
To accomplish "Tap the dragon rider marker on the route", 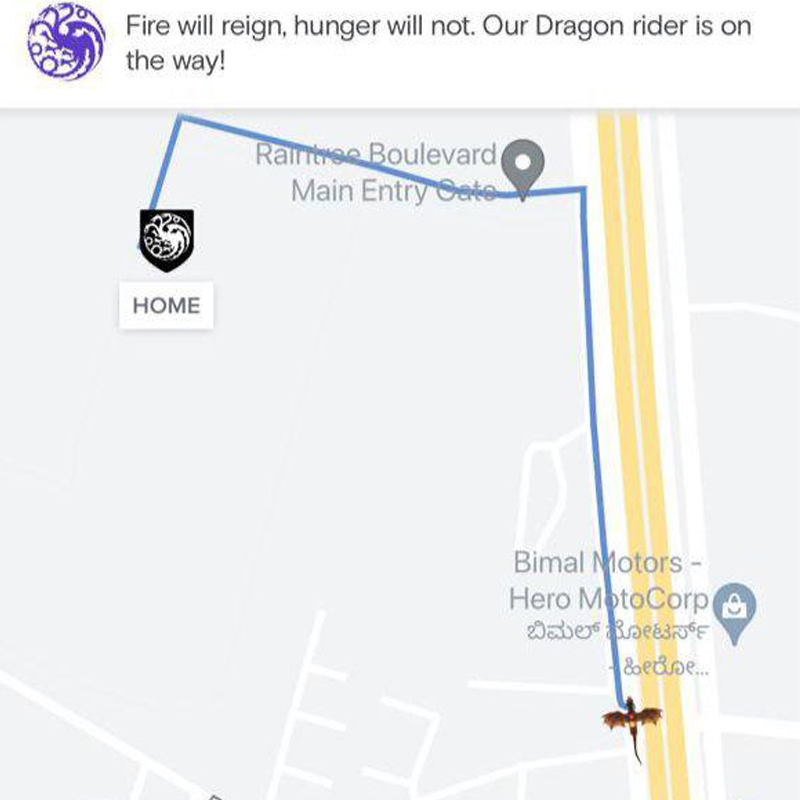I will click(632, 722).
